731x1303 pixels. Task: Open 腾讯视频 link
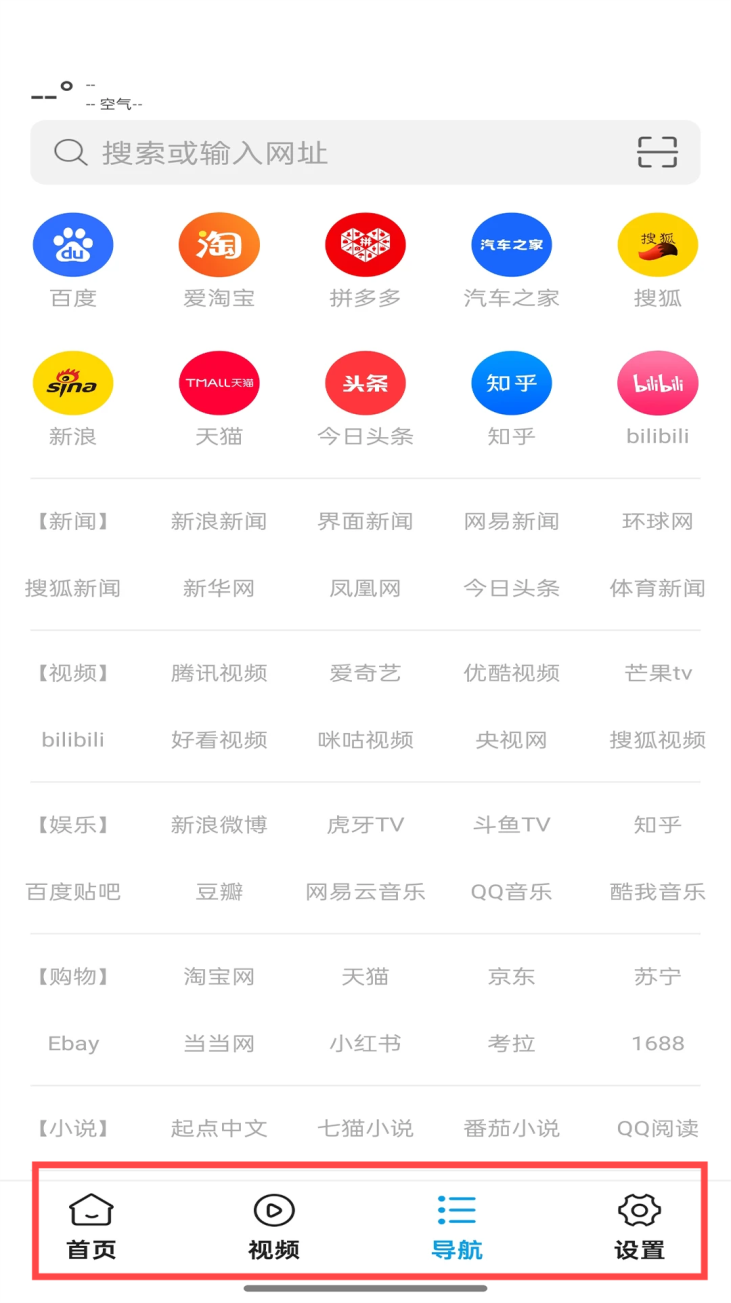point(219,673)
